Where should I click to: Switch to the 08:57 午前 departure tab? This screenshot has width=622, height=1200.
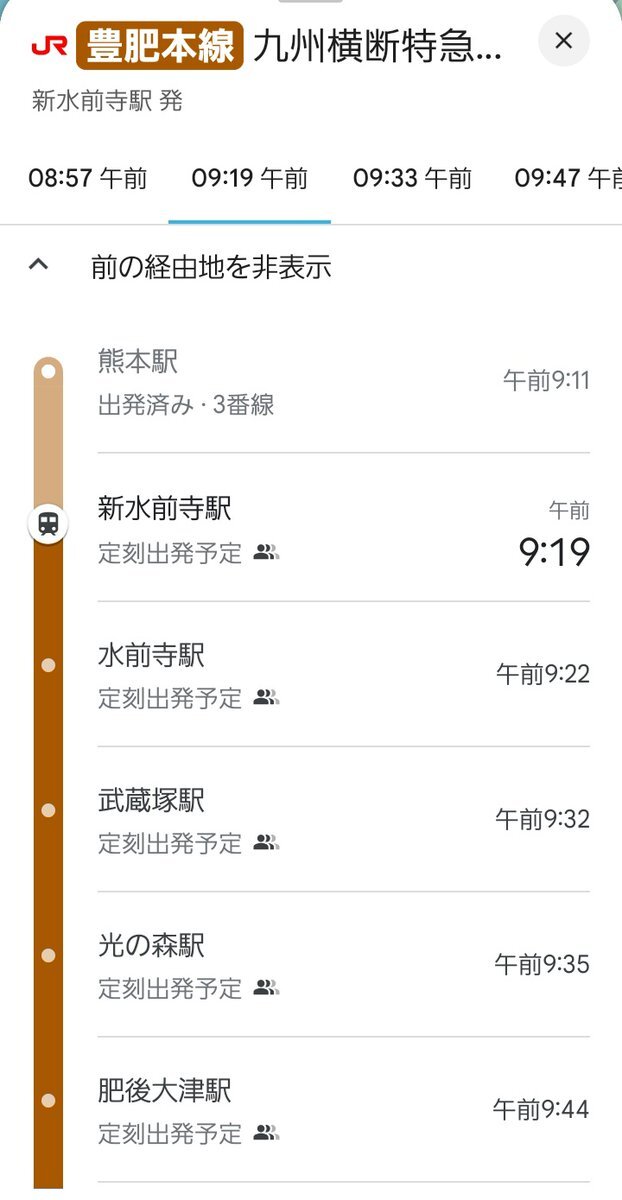tap(88, 179)
